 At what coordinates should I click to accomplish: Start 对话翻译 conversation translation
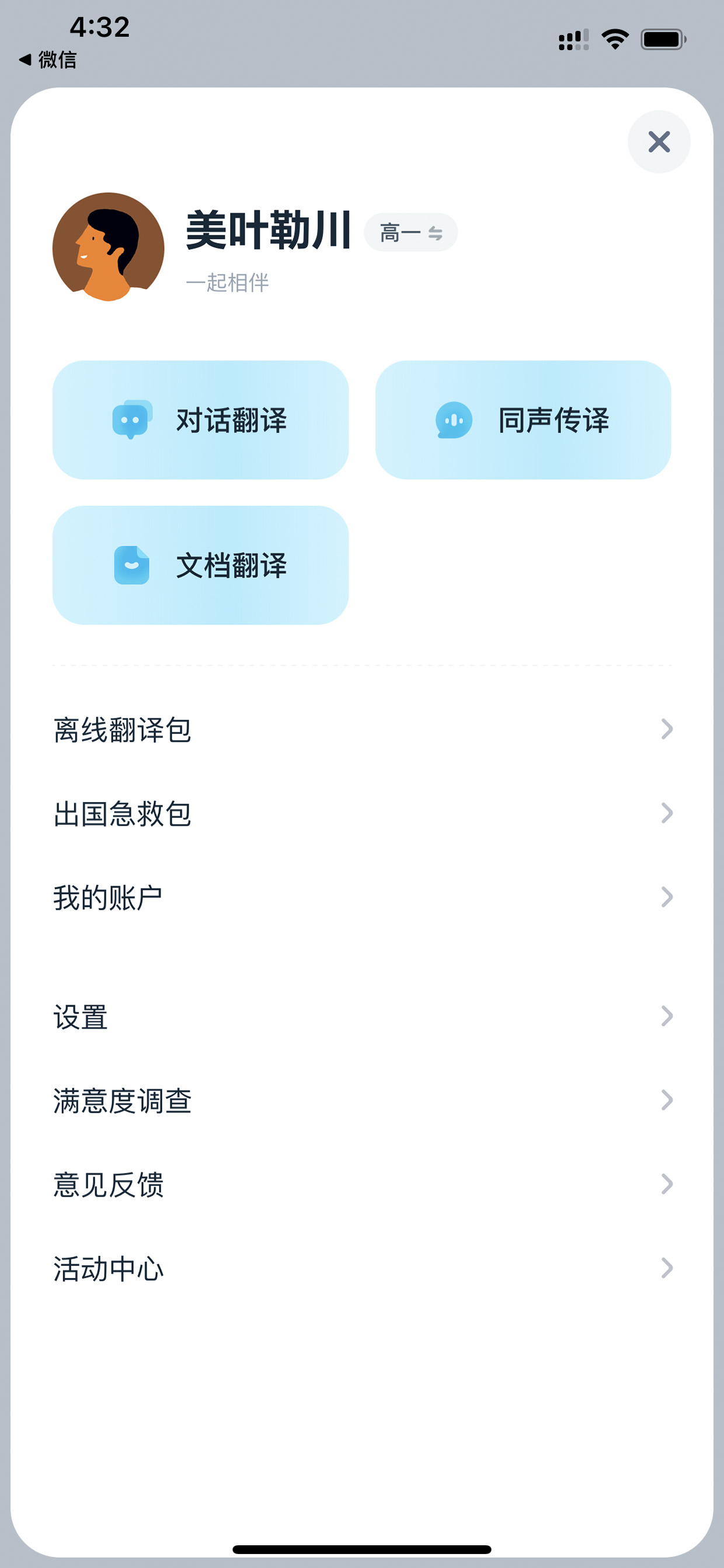pyautogui.click(x=201, y=420)
